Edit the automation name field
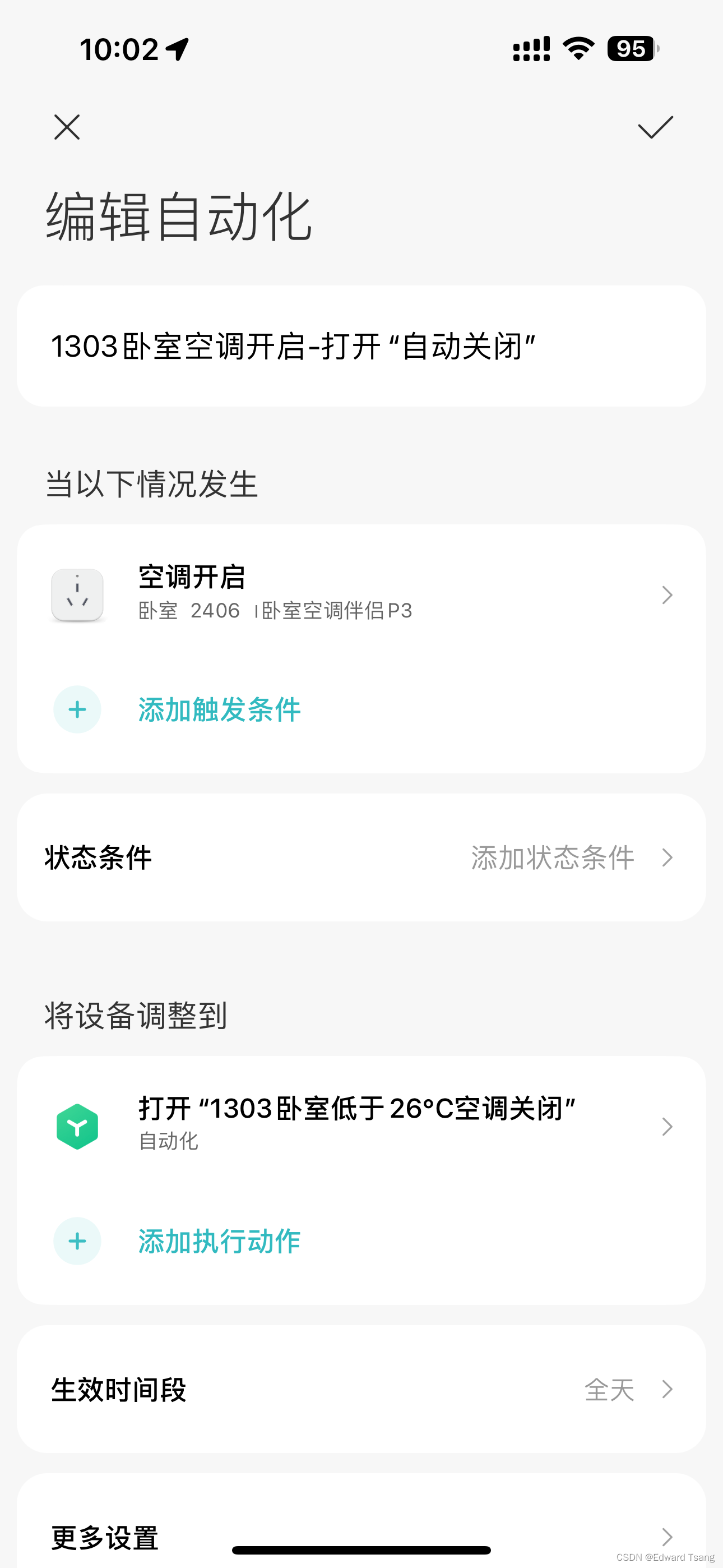This screenshot has height=1568, width=723. (x=360, y=347)
